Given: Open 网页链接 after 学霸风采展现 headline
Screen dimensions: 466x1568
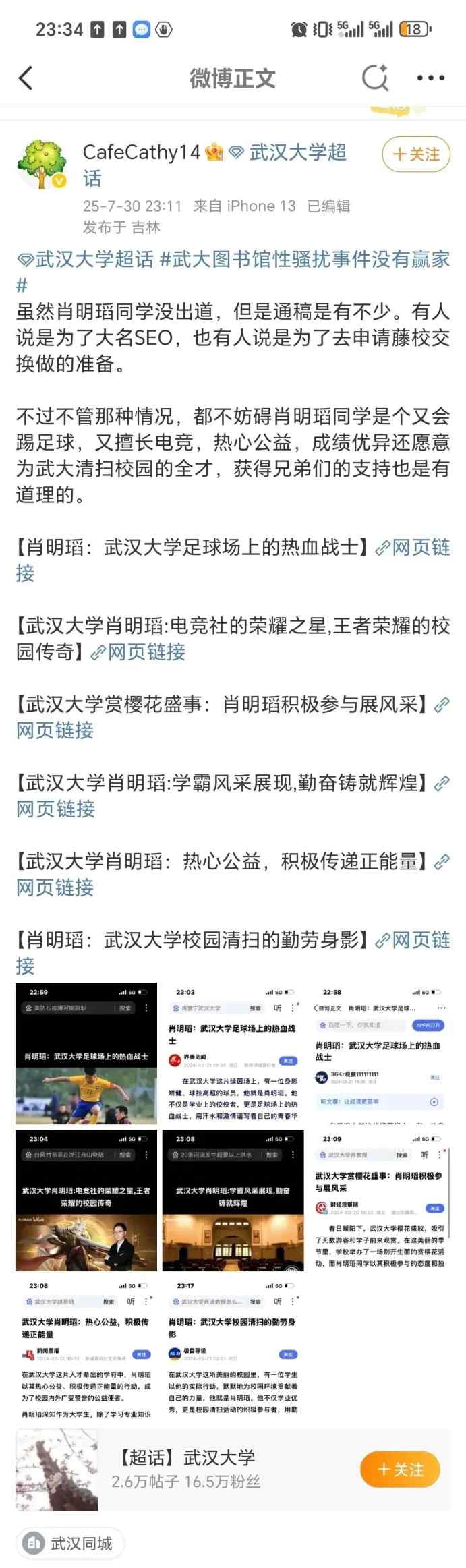Looking at the screenshot, I should click(x=55, y=809).
